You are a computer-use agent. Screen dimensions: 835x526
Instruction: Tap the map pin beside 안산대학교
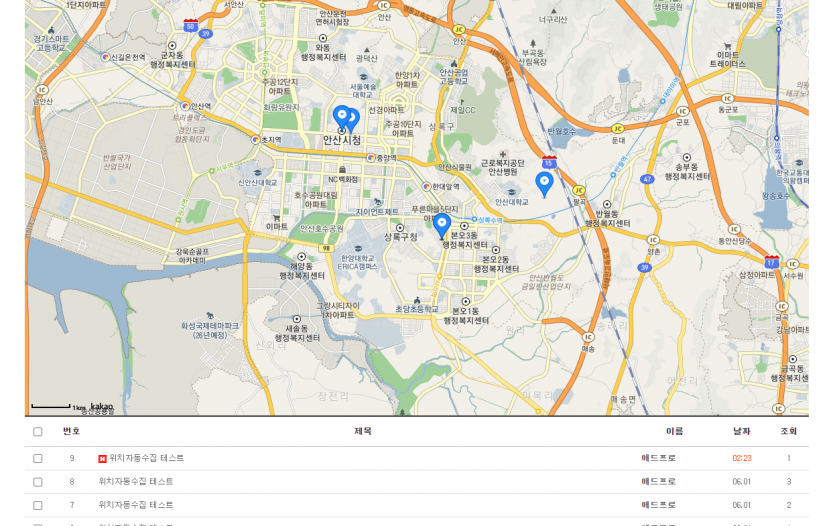tap(544, 183)
